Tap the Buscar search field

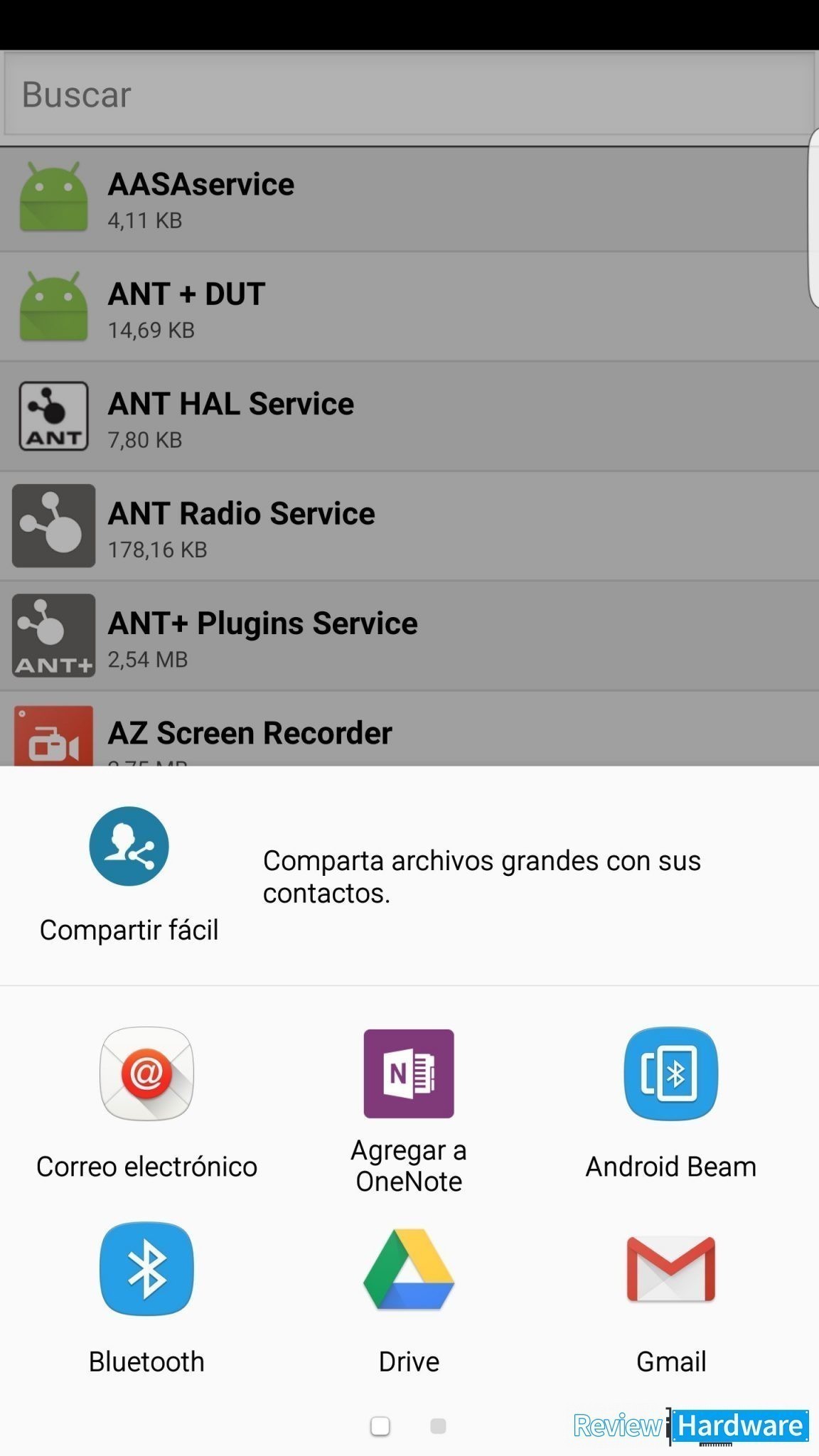(x=409, y=94)
